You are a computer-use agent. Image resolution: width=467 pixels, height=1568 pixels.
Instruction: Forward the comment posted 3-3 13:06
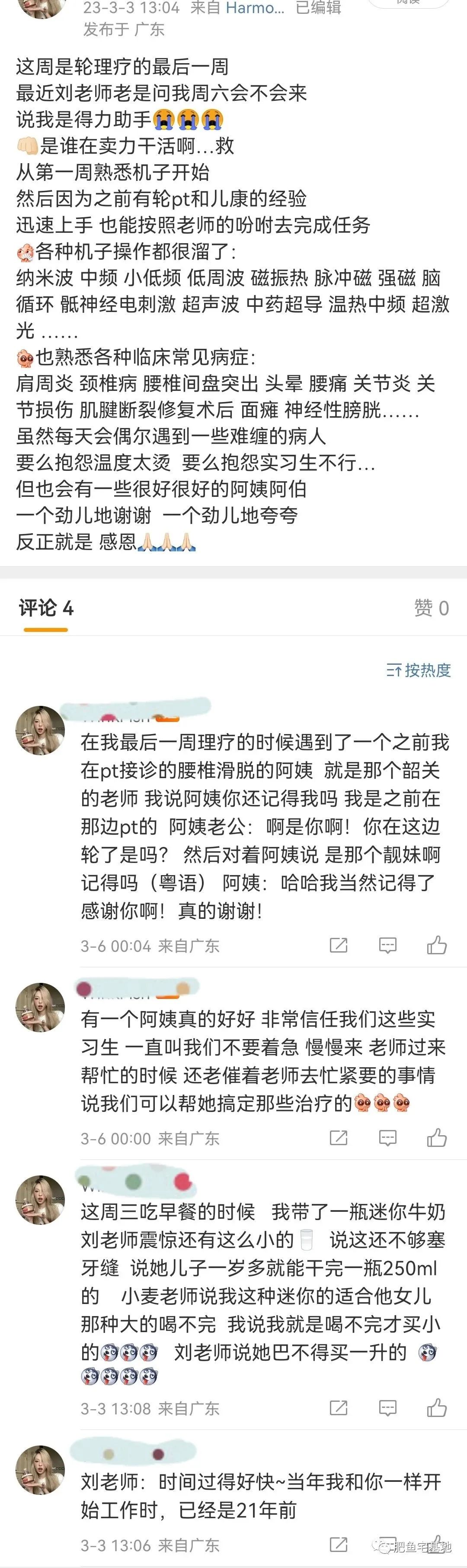click(x=338, y=1544)
